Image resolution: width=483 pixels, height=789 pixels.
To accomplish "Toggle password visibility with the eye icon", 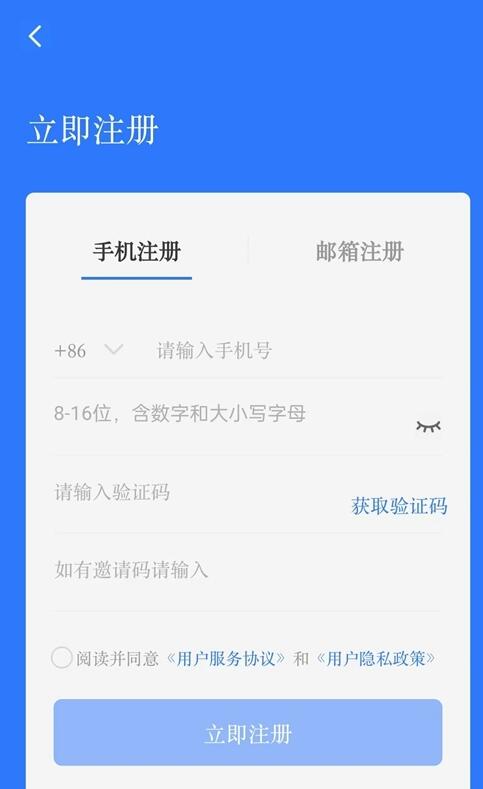I will tap(428, 427).
